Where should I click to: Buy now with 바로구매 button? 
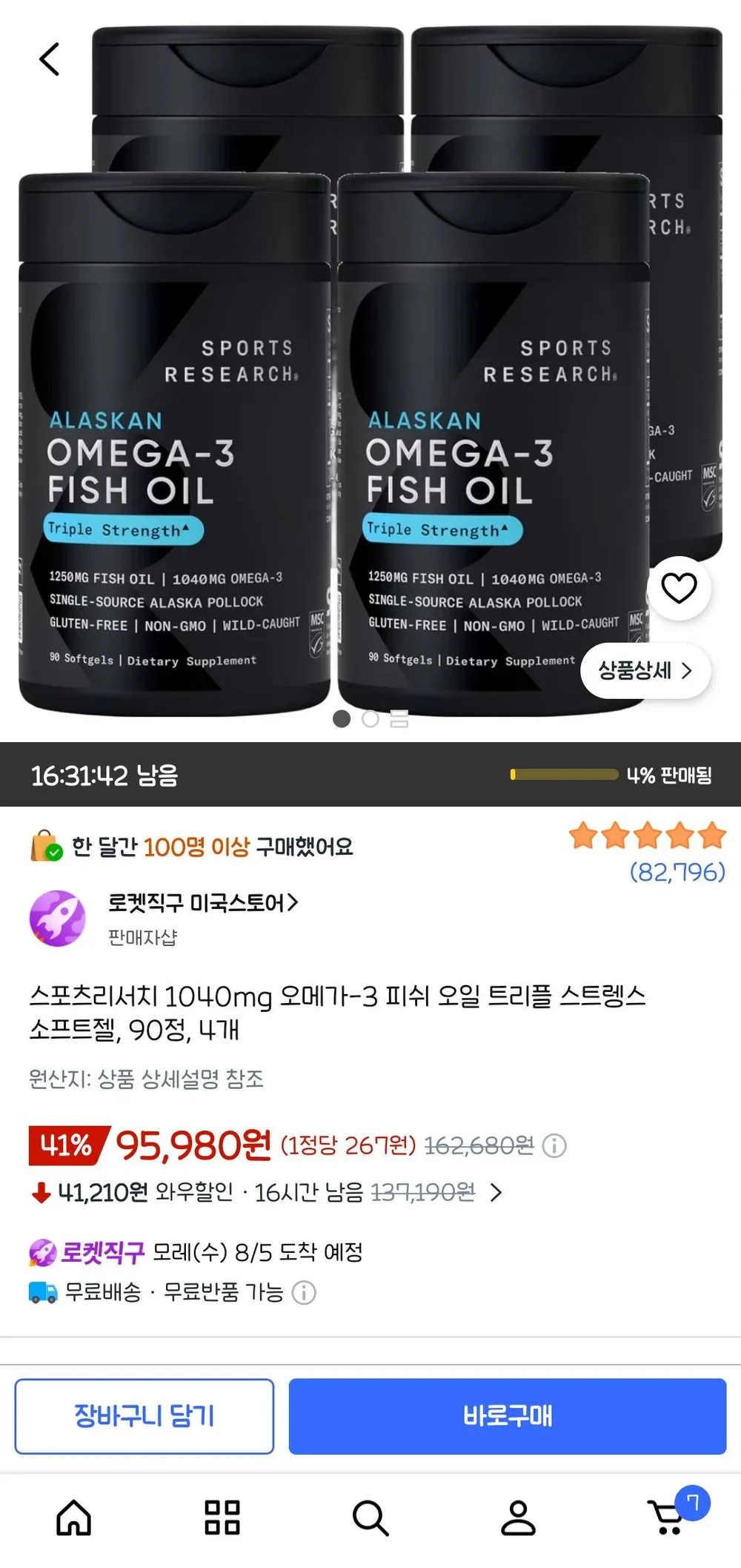pos(508,1416)
